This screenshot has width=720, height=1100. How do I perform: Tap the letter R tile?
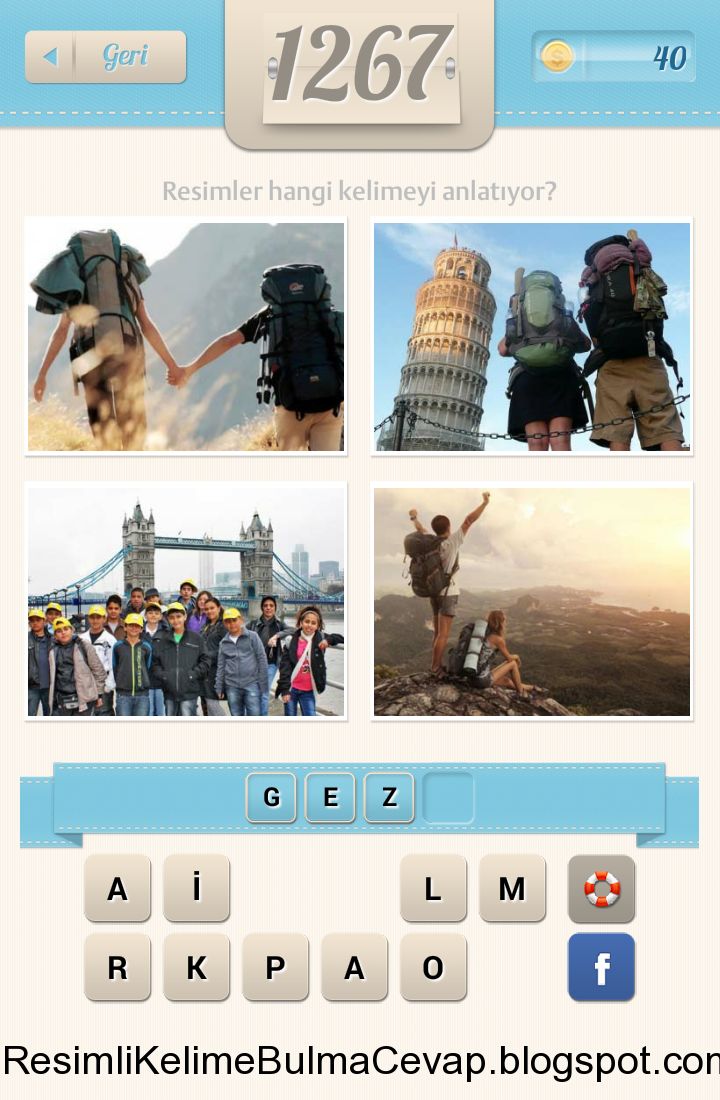pos(117,967)
